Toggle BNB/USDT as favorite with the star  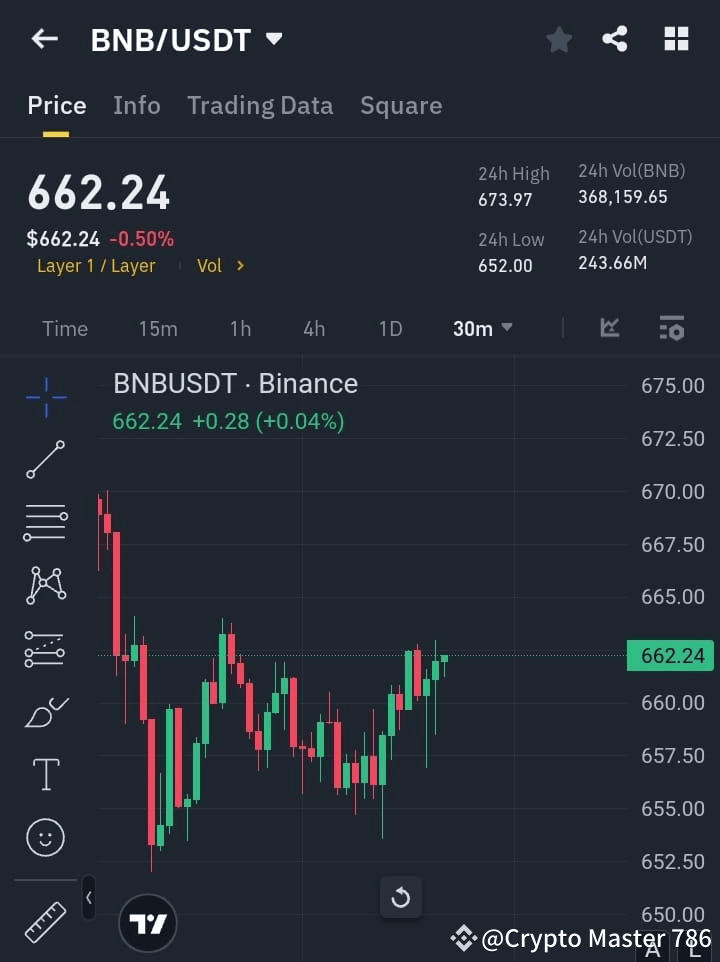click(558, 39)
